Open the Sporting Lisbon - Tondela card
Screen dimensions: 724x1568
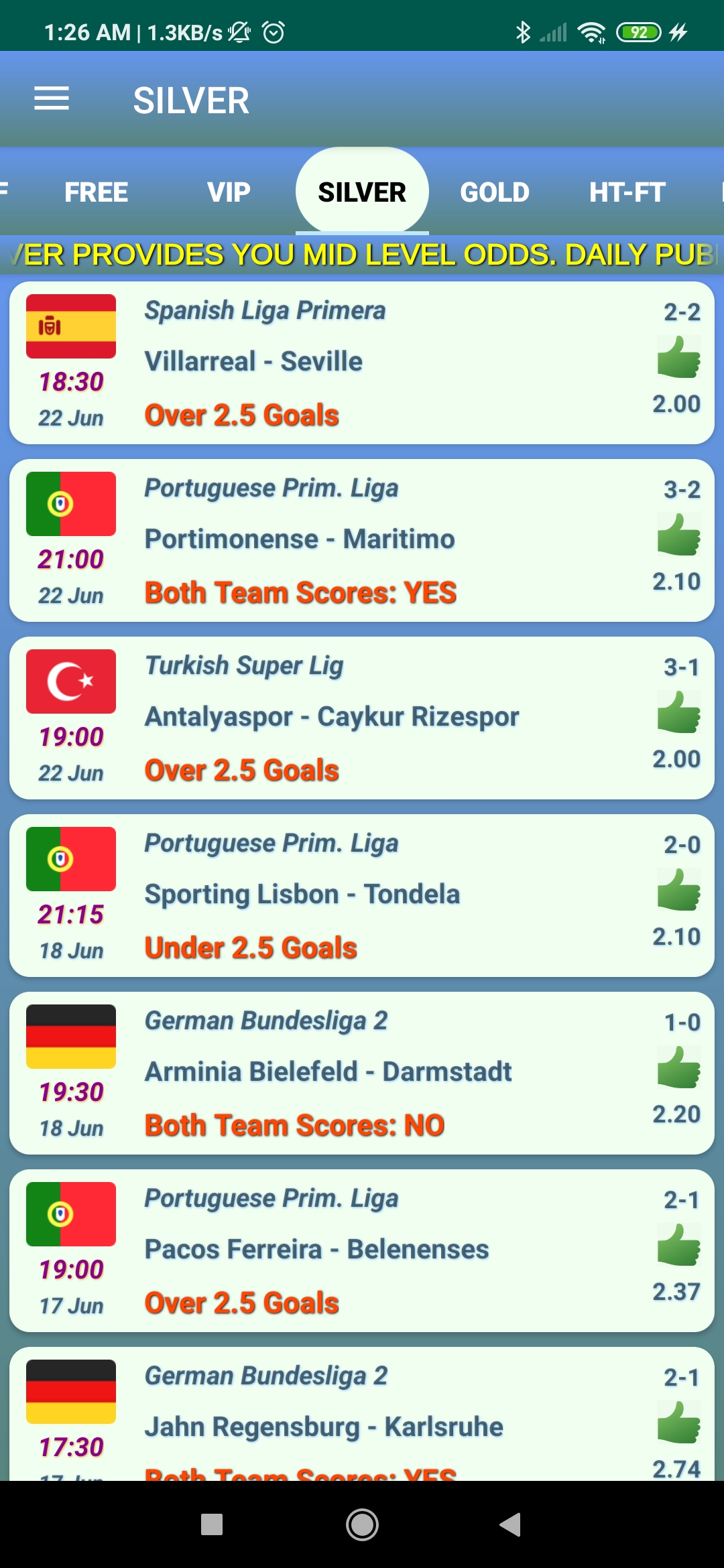(x=362, y=895)
